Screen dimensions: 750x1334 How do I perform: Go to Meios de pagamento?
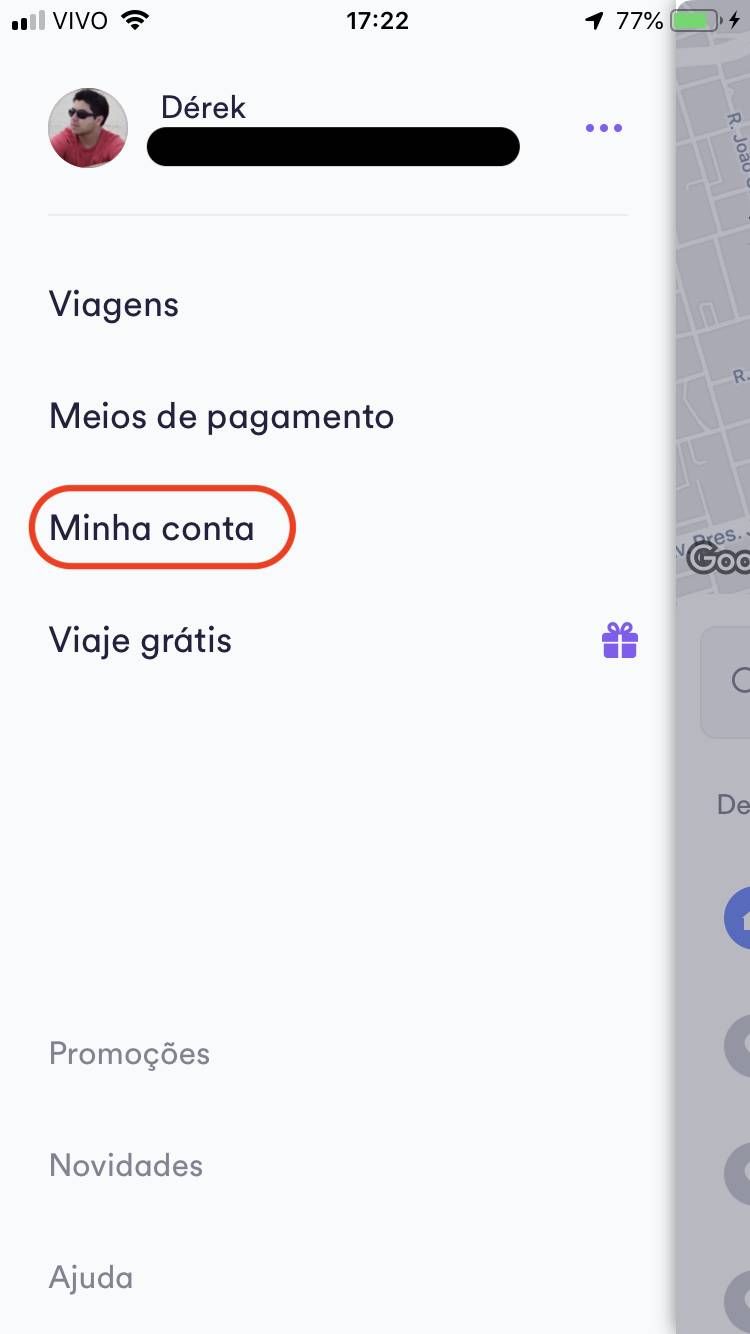(221, 416)
